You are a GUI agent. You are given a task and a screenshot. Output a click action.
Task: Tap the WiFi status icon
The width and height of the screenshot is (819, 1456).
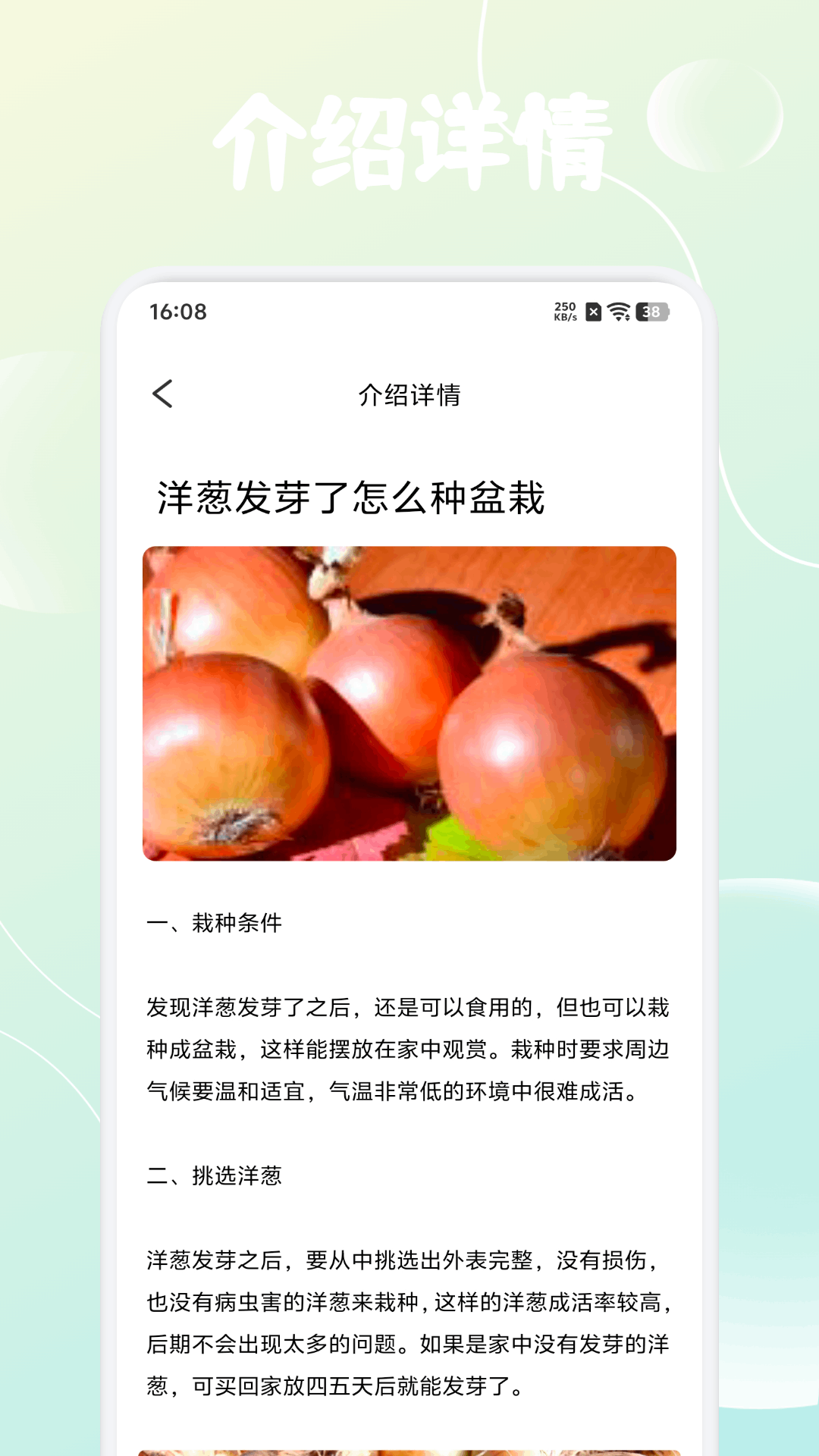click(617, 312)
